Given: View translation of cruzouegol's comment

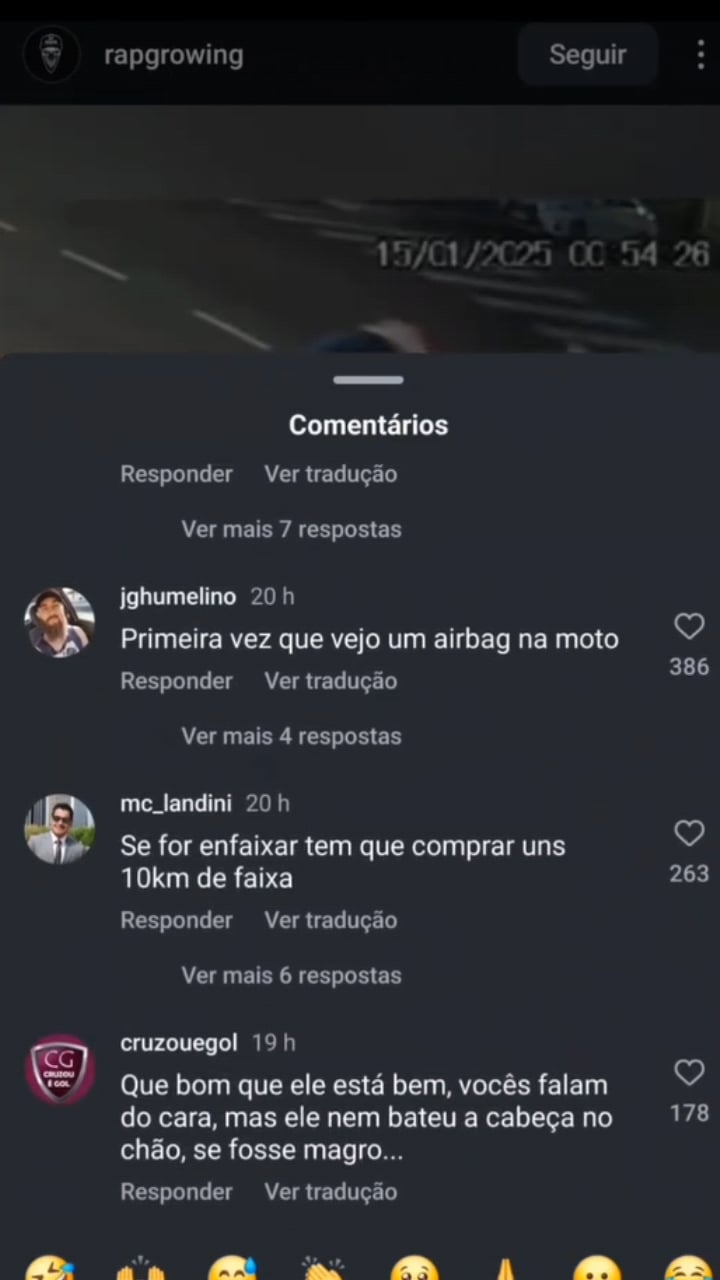Looking at the screenshot, I should [x=330, y=1192].
